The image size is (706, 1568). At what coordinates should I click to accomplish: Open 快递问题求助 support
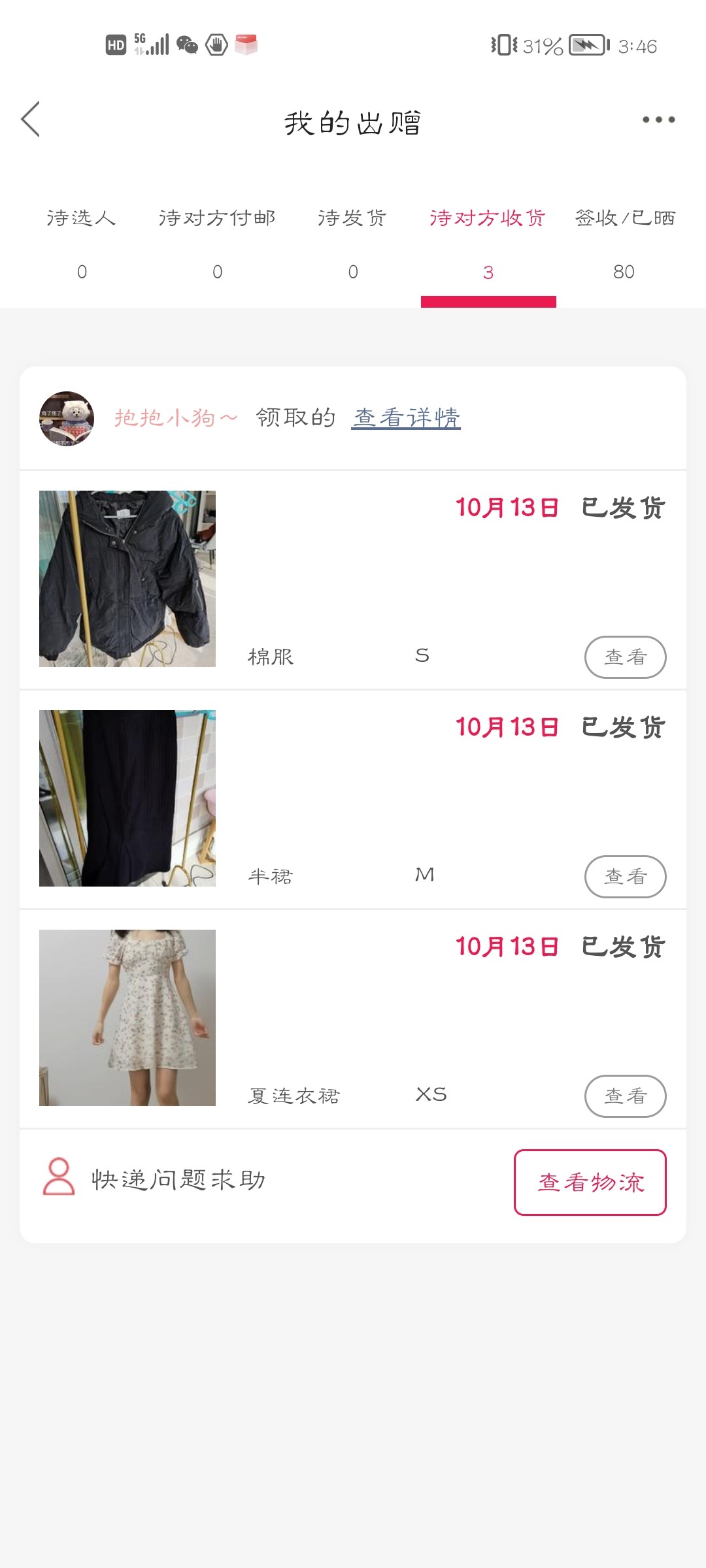pyautogui.click(x=178, y=1180)
